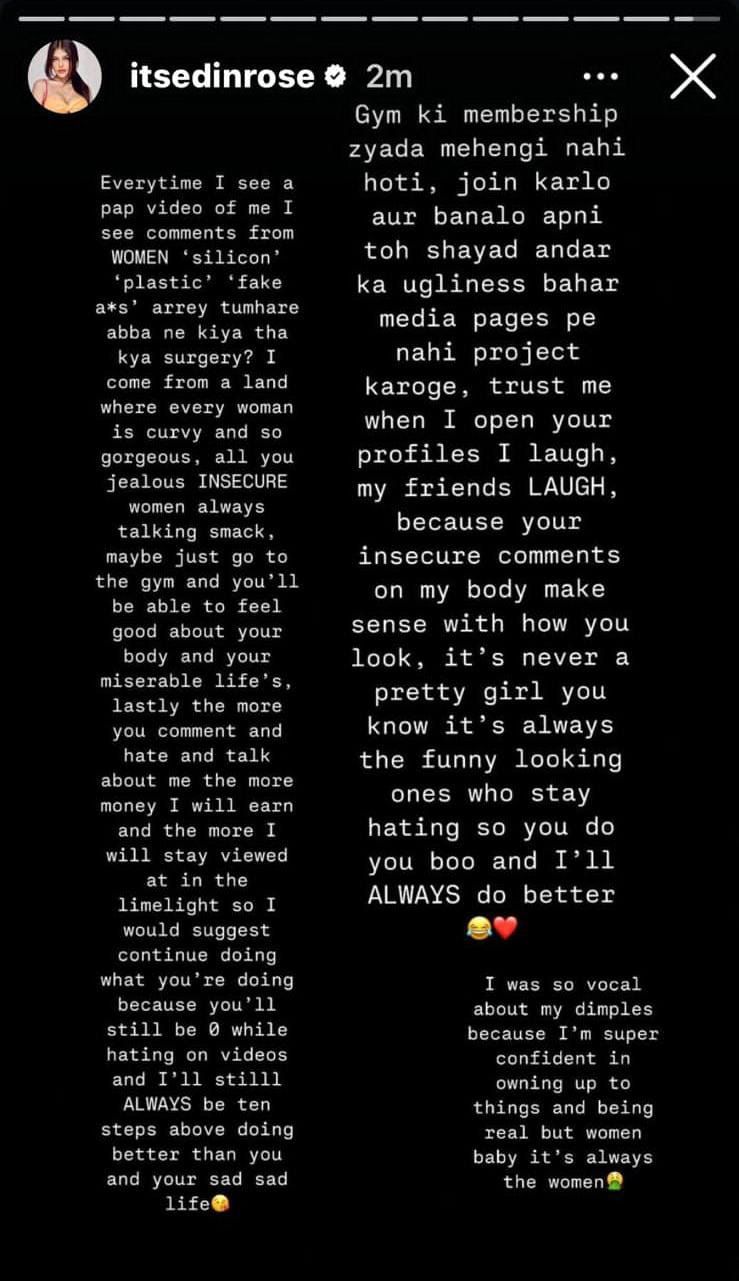Close the story viewer

692,76
